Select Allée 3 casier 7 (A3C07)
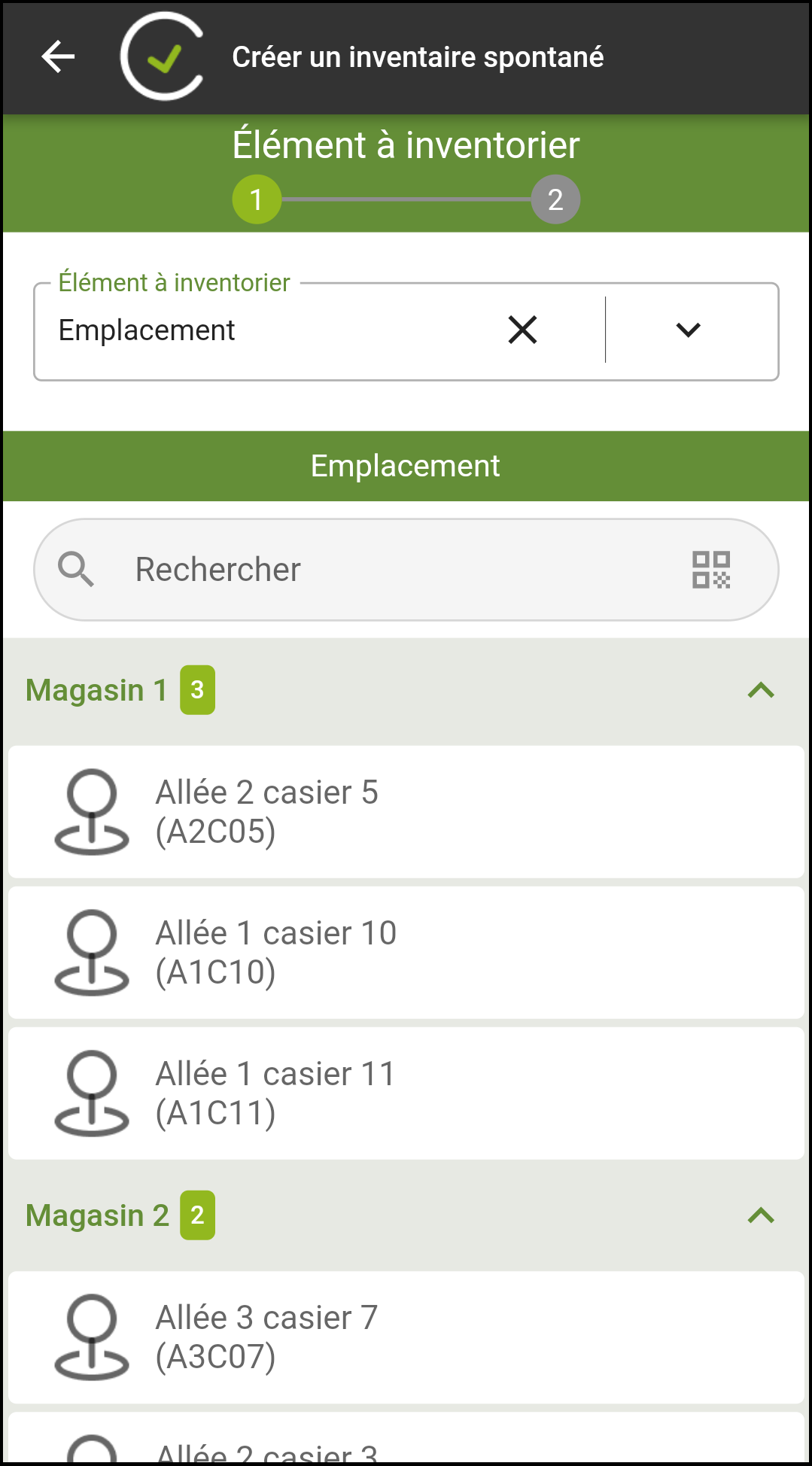 pos(406,1337)
